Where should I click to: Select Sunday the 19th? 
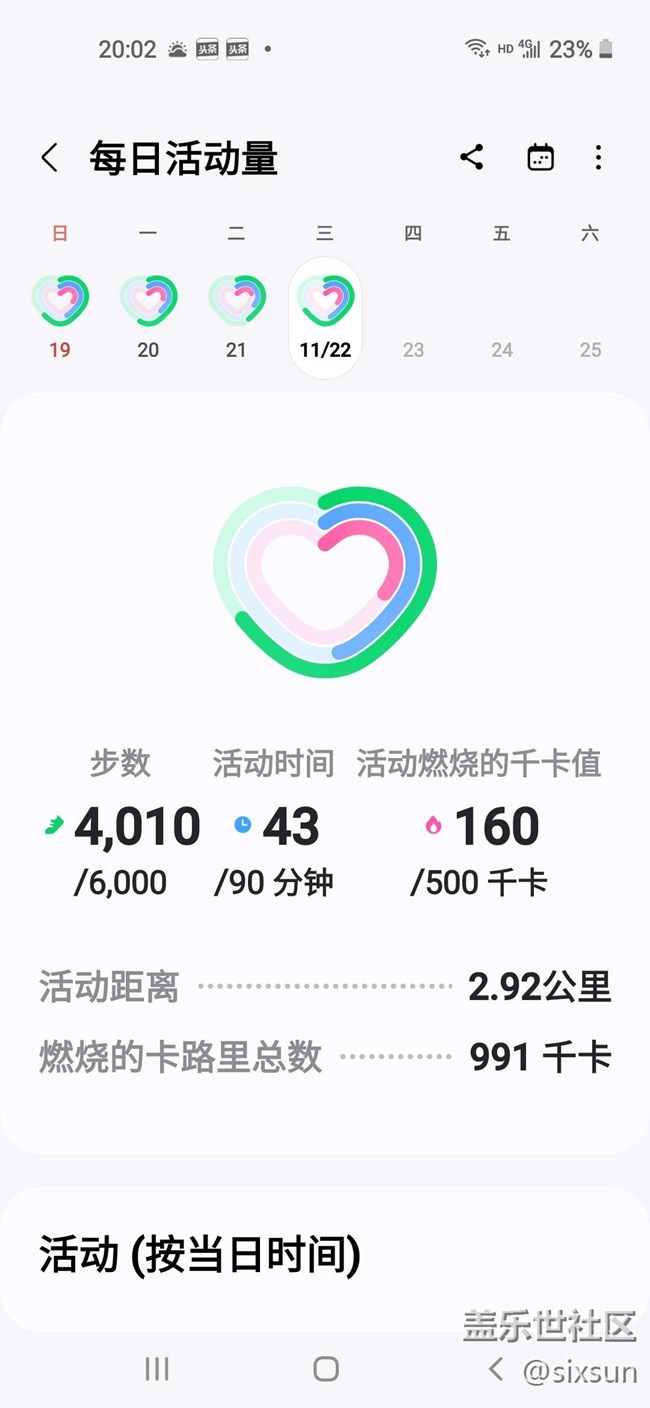coord(60,312)
